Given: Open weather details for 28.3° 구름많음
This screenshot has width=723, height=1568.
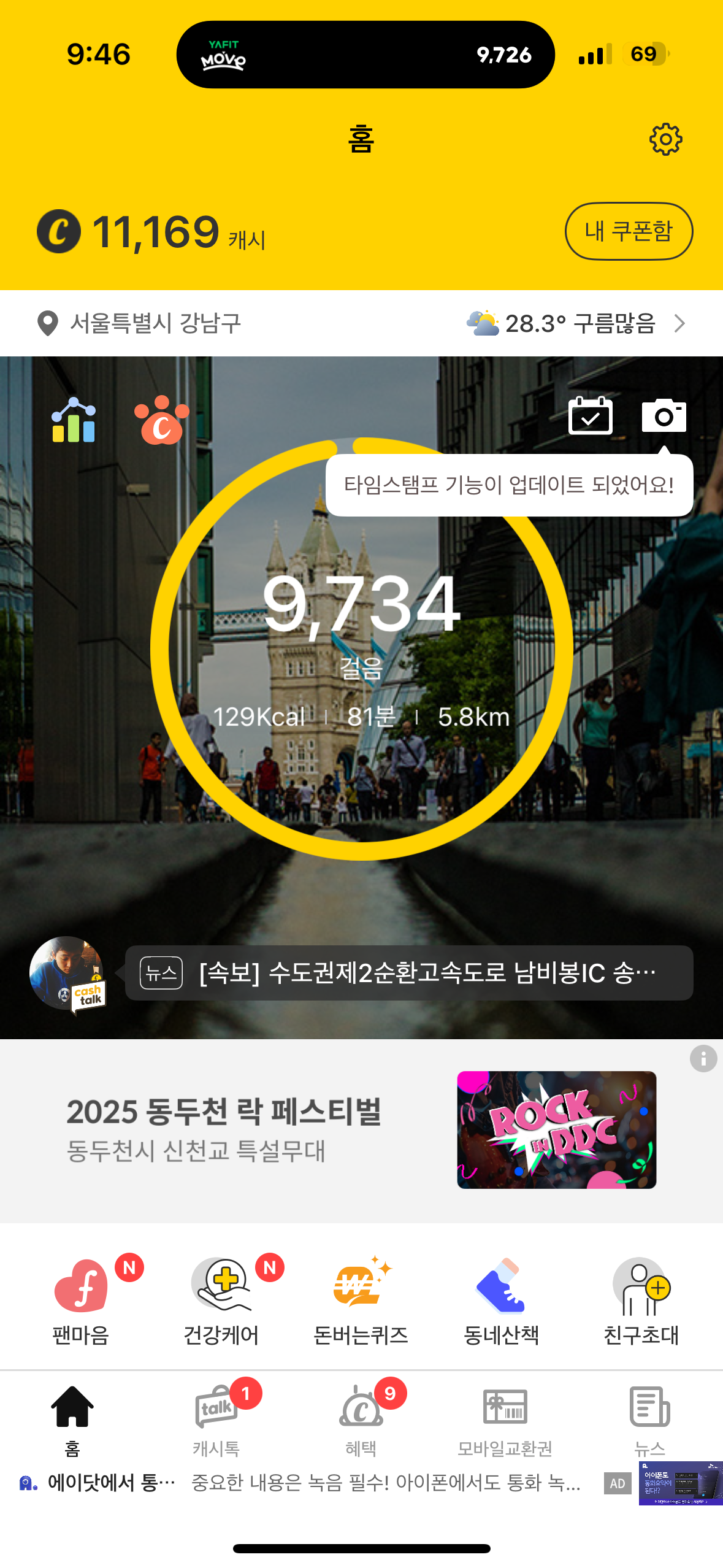Looking at the screenshot, I should coord(575,323).
